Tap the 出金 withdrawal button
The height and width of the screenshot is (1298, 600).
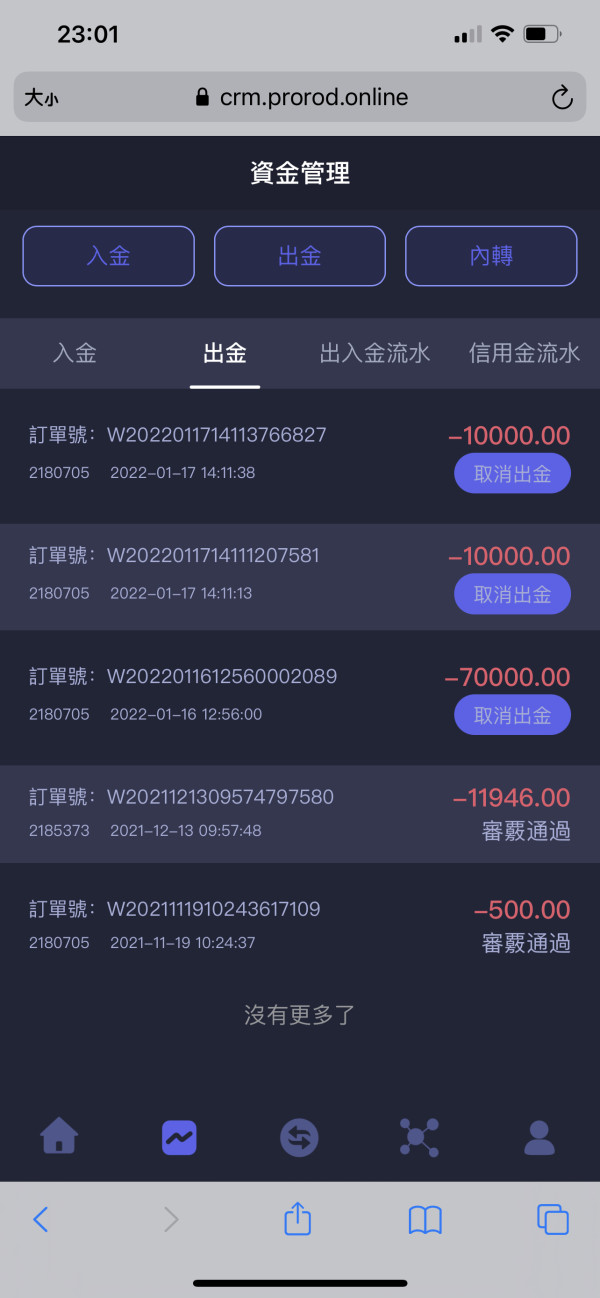[300, 256]
